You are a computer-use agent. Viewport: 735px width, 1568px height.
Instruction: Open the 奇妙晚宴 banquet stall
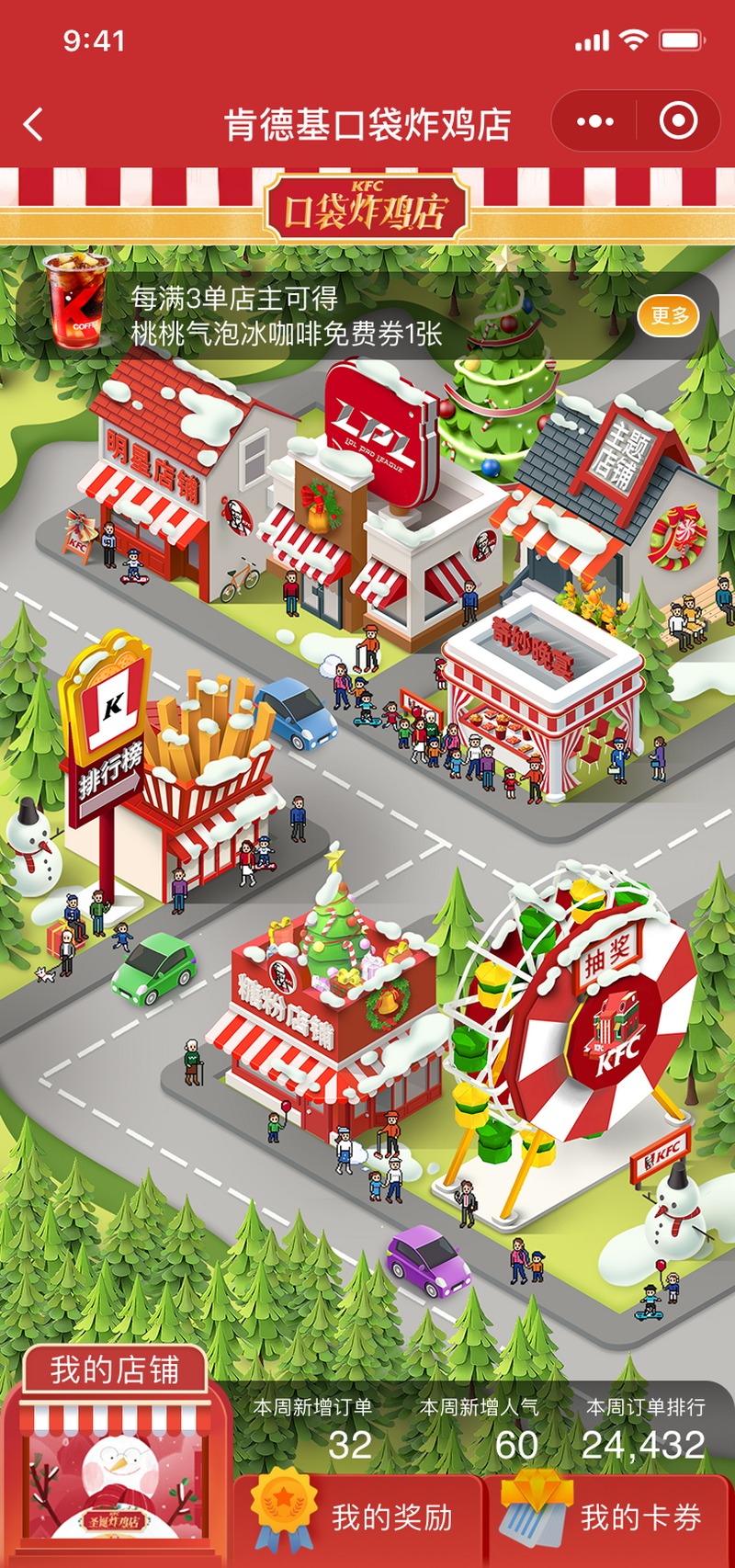coord(542,689)
